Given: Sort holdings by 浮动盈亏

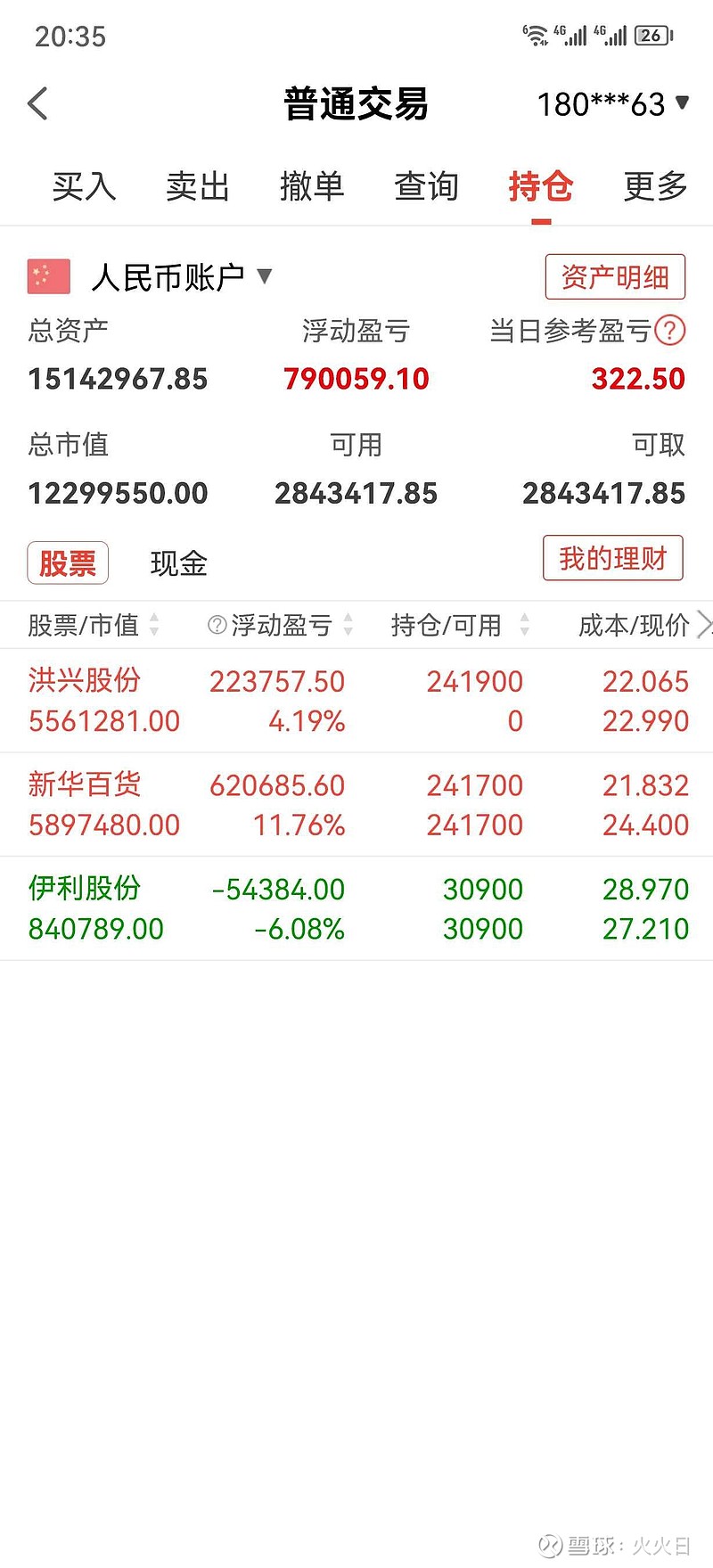Looking at the screenshot, I should click(281, 625).
